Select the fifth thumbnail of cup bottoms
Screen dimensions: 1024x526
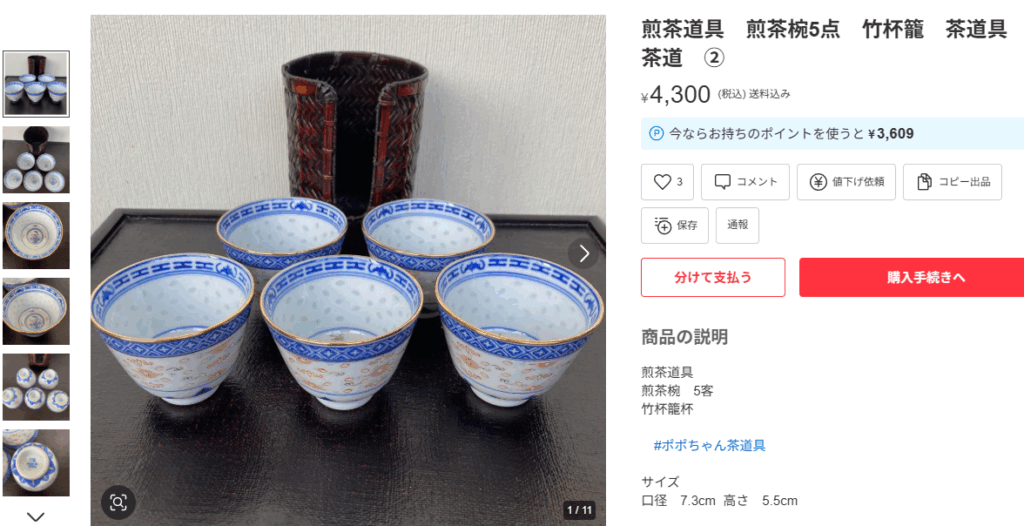[36, 387]
